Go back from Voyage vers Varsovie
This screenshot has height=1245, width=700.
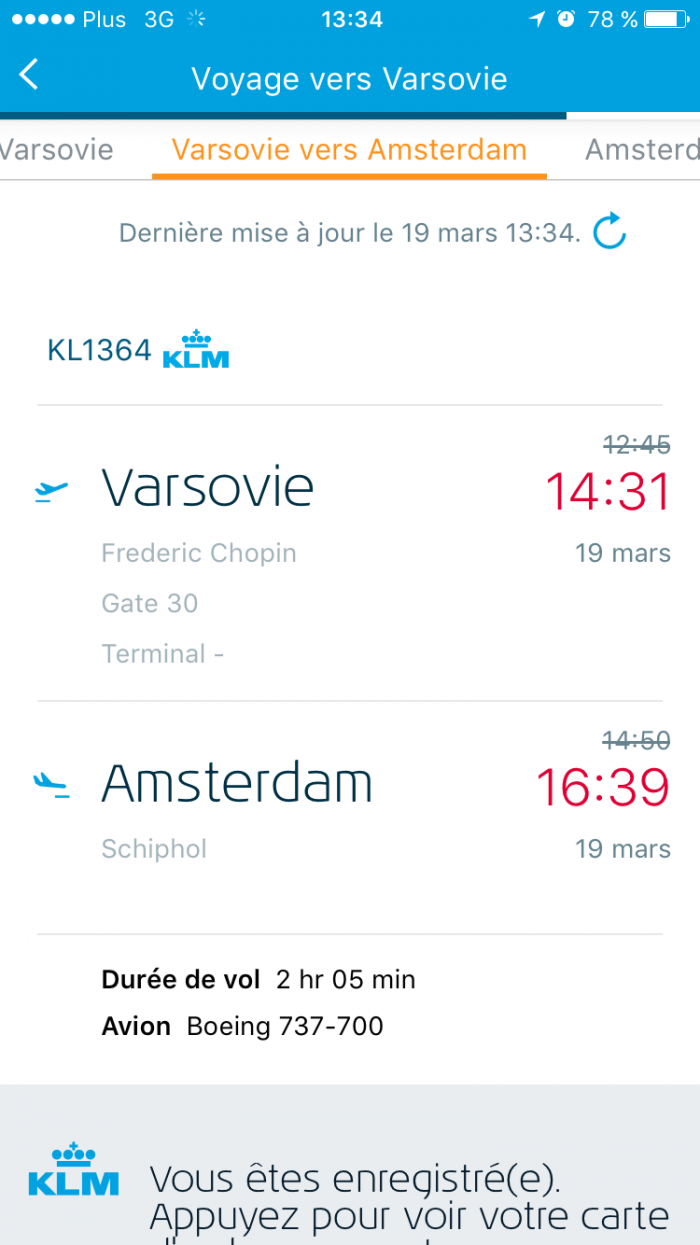tap(29, 75)
